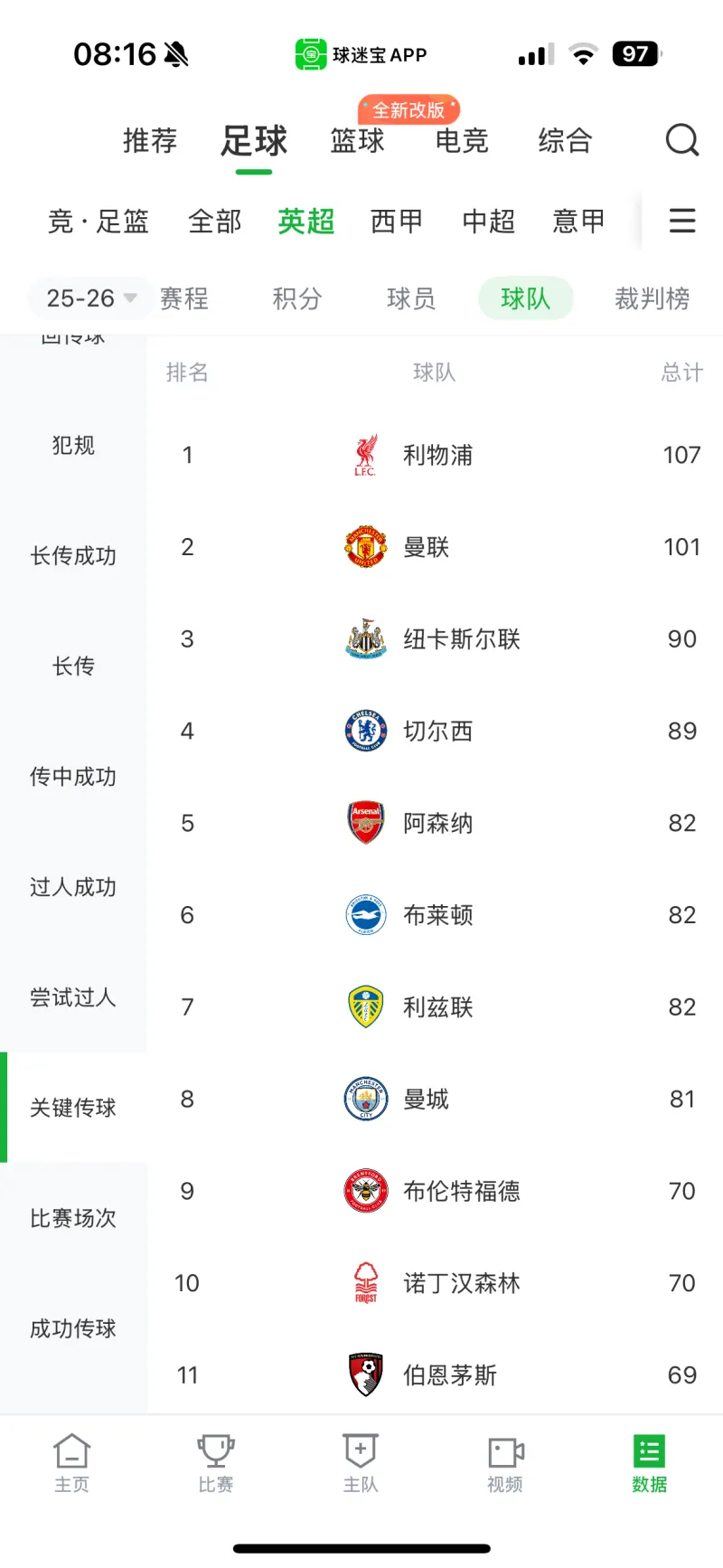Open the search magnifier icon
The width and height of the screenshot is (723, 1568).
[681, 140]
